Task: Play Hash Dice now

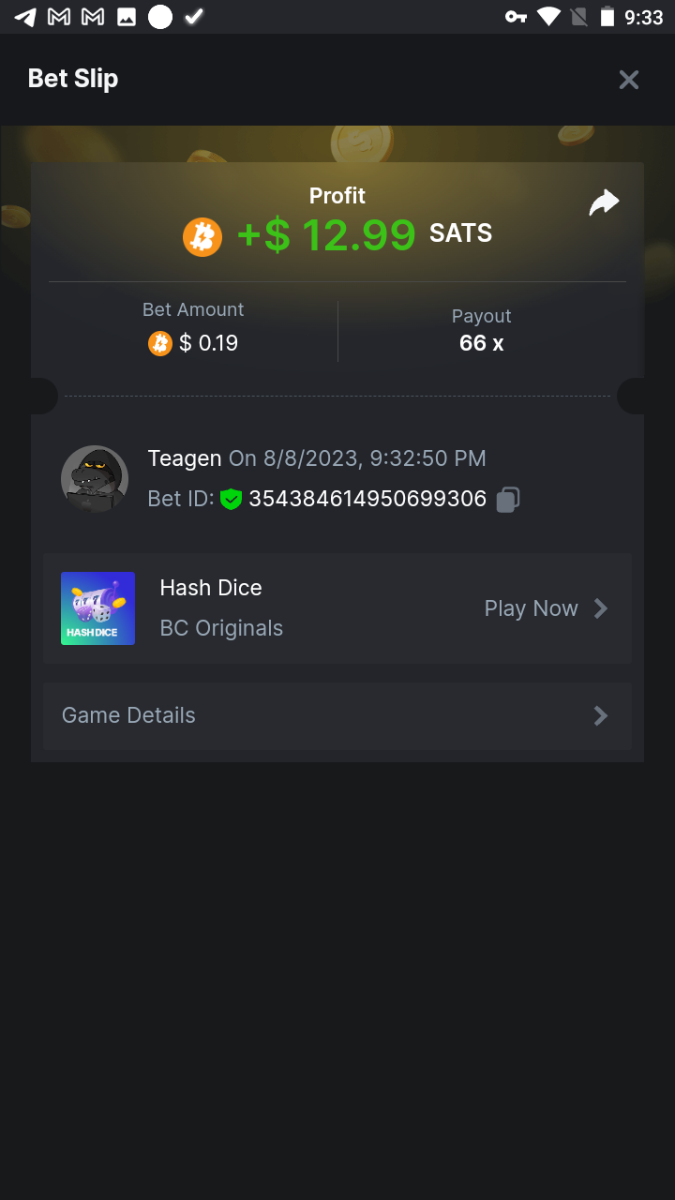Action: tap(545, 608)
